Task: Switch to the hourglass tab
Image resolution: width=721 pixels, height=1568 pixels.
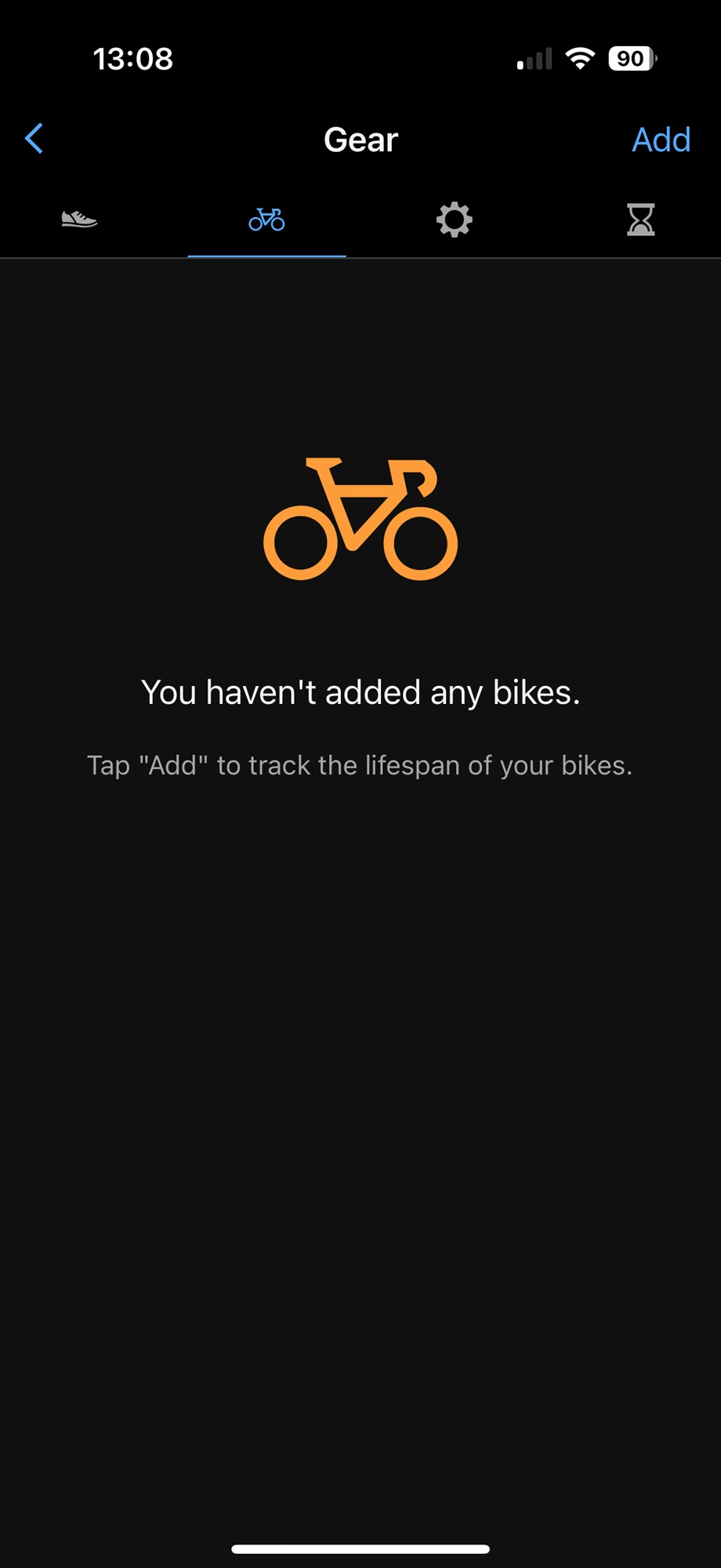Action: click(x=641, y=220)
